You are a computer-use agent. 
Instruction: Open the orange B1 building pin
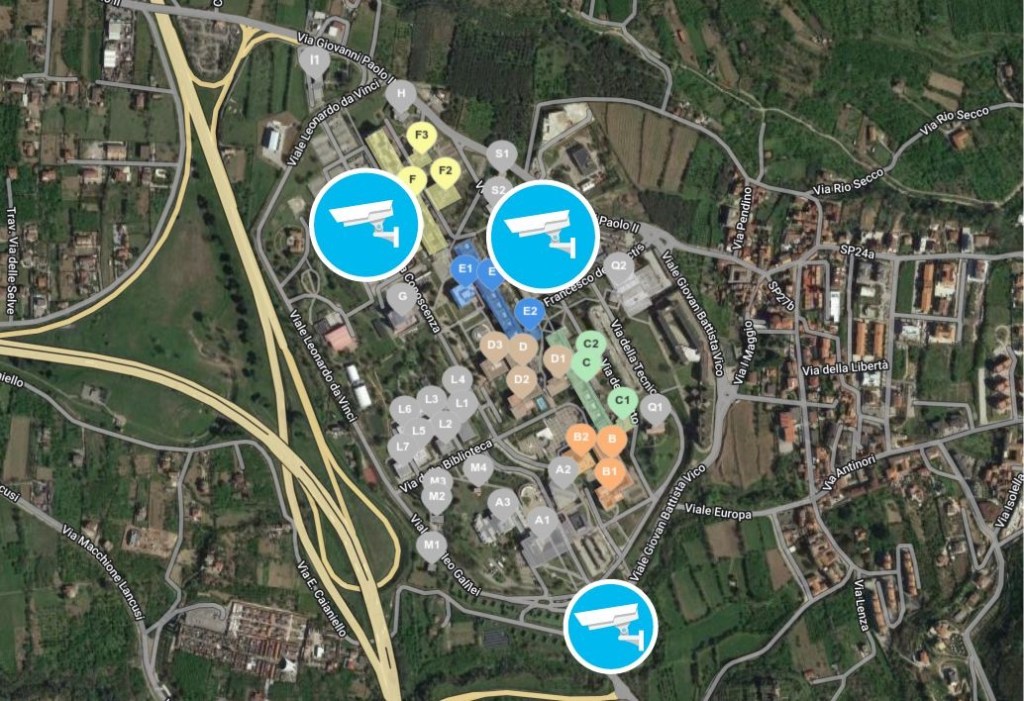[x=610, y=470]
